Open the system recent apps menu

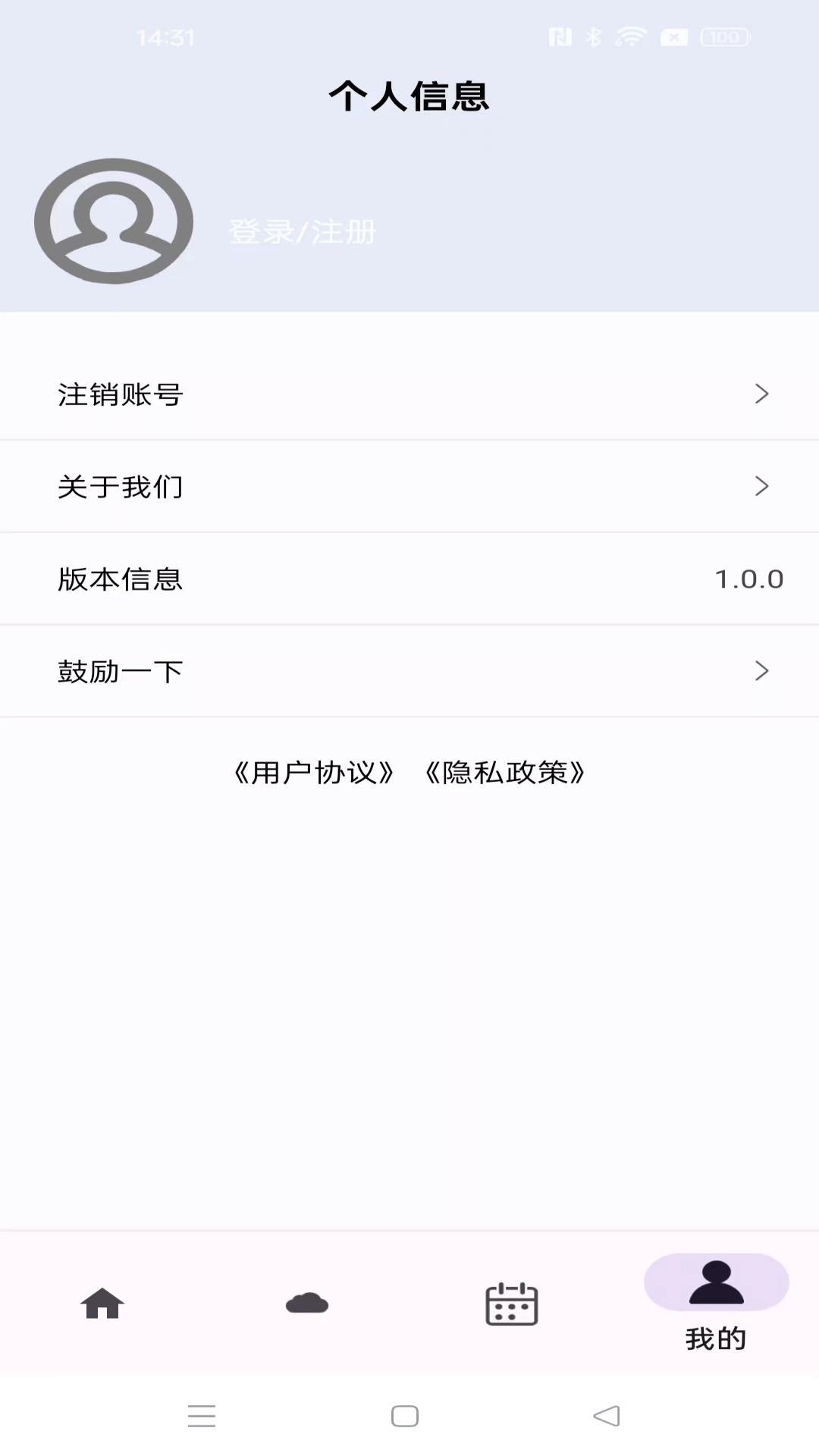point(202,1416)
